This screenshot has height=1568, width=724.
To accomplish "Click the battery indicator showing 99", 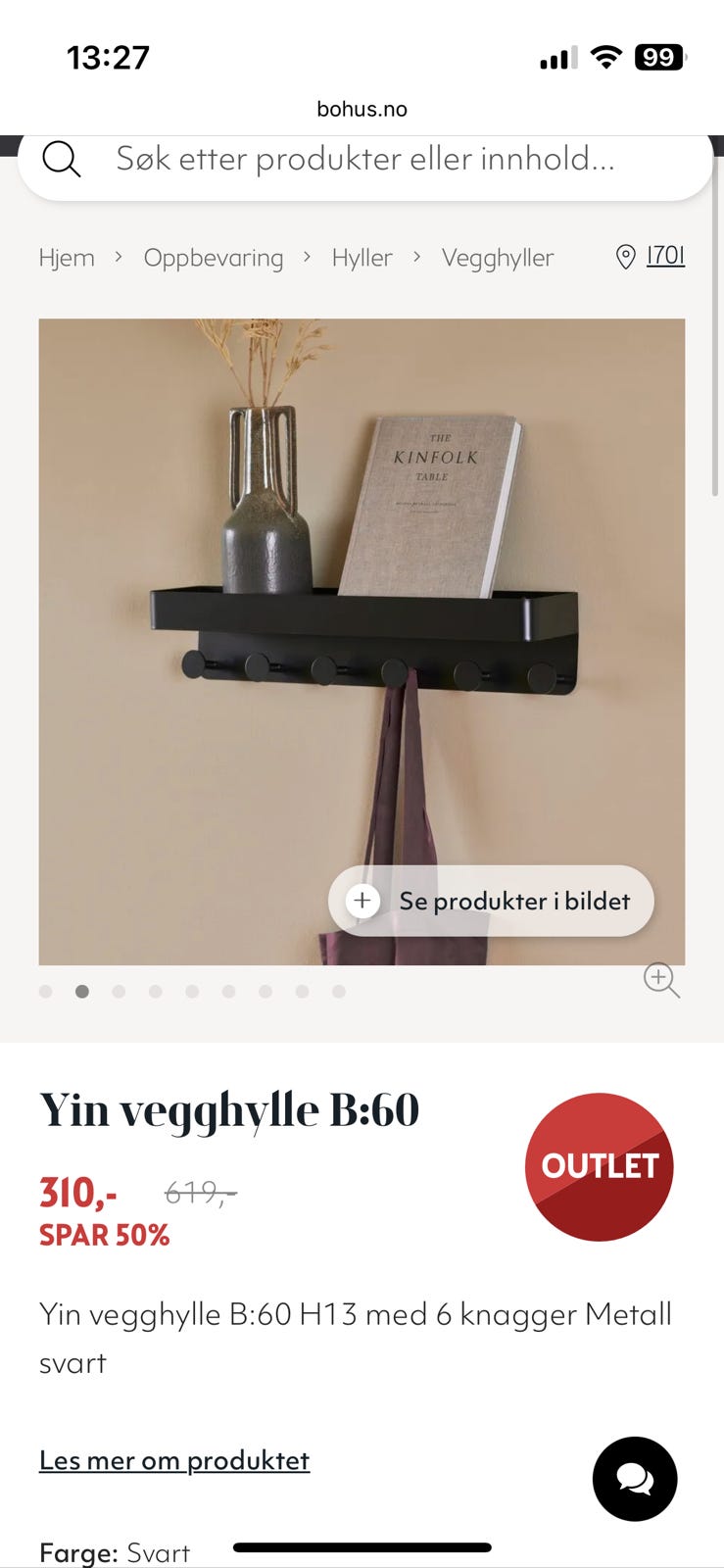I will tap(658, 57).
